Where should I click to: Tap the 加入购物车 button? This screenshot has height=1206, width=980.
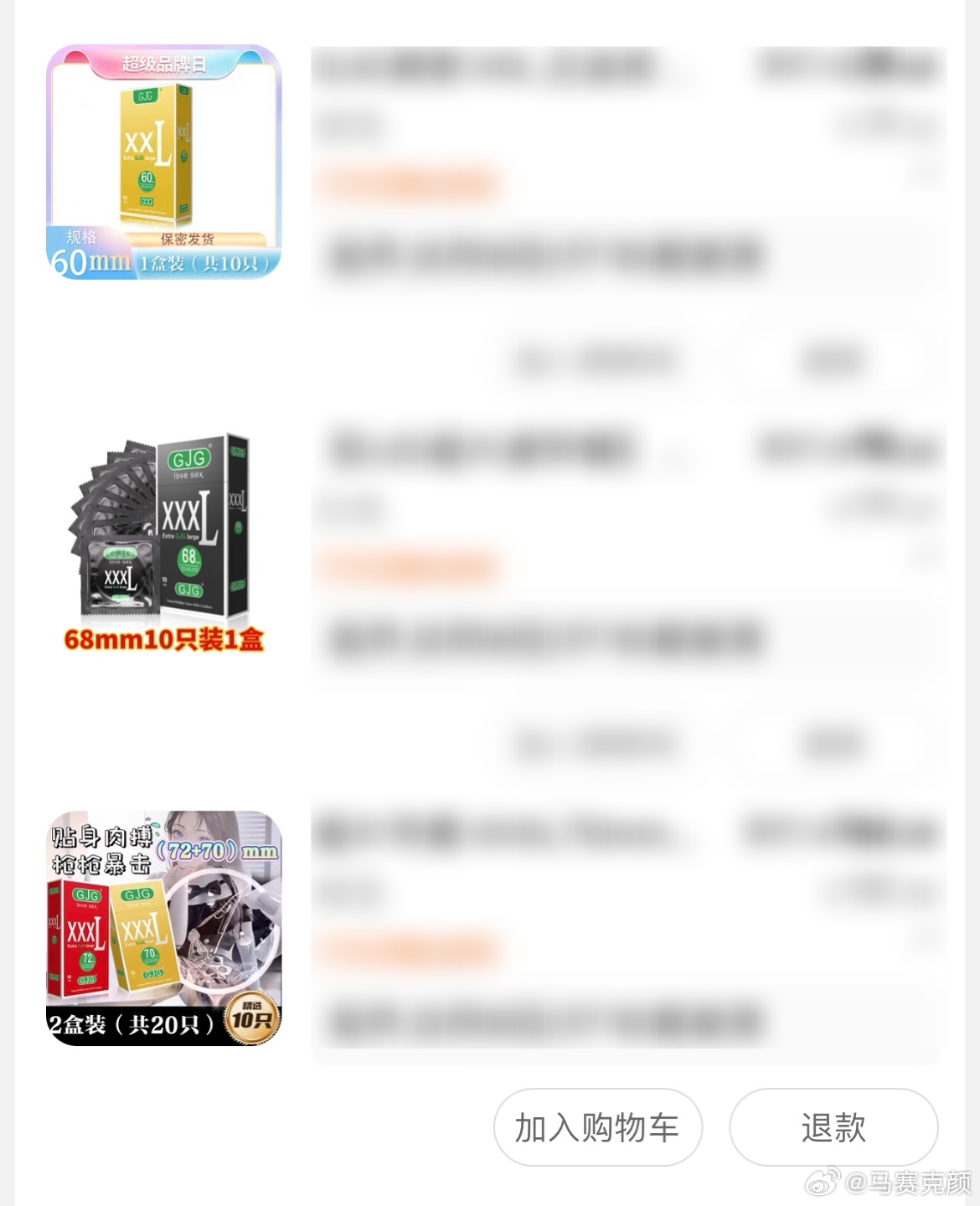click(x=597, y=1127)
